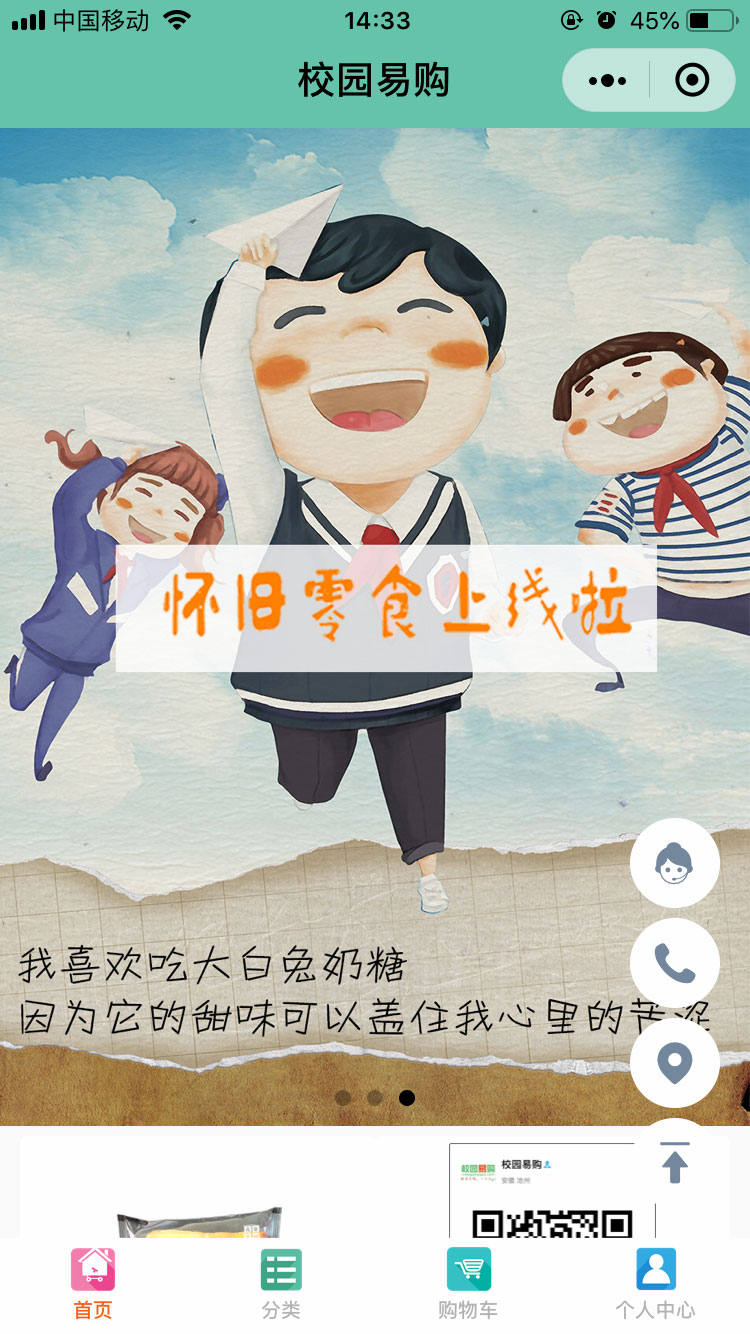Open the 怀旧零食上线啦 carousel banner

click(x=386, y=608)
